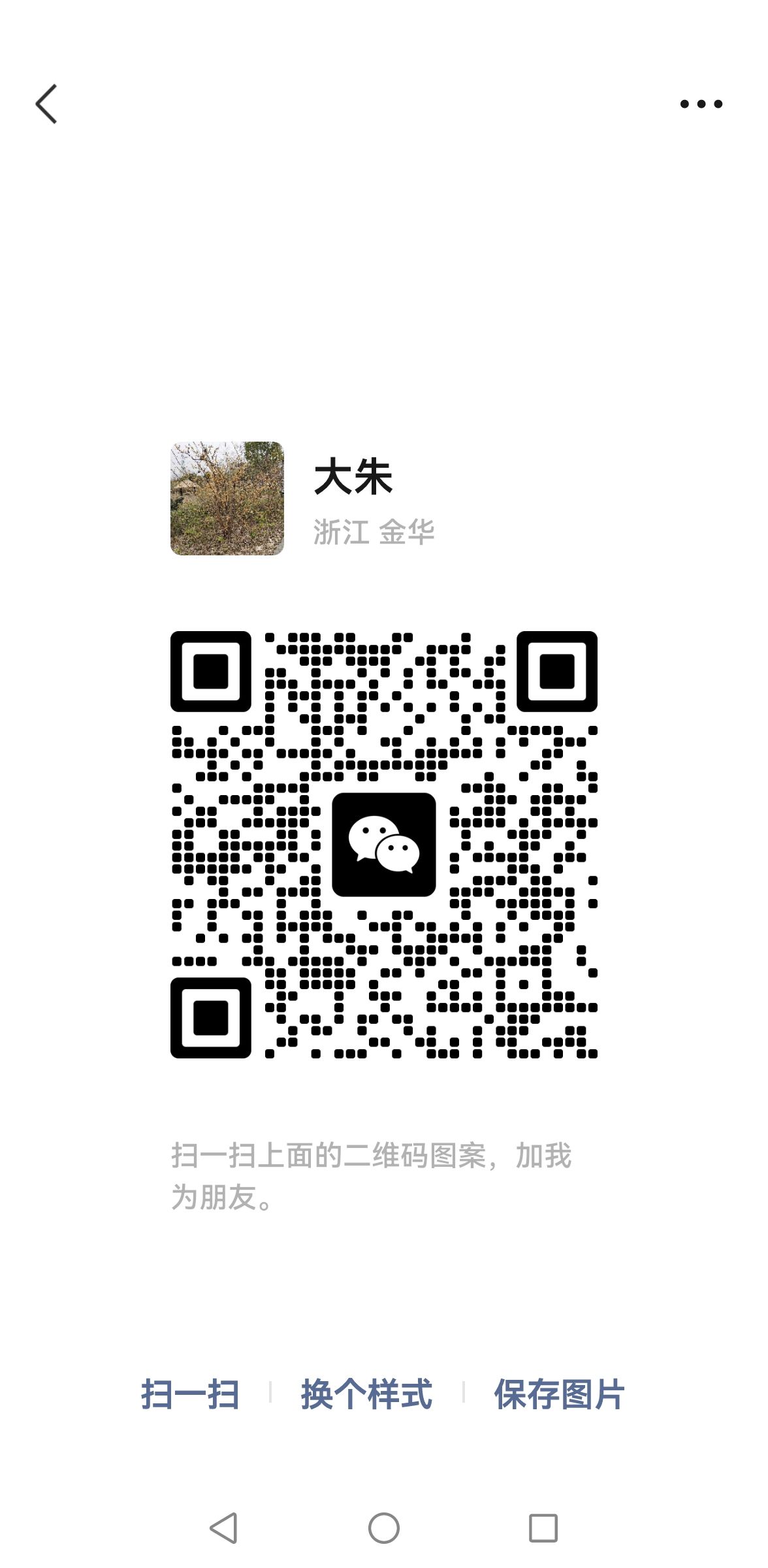
Task: Save the QR image with 保存图片
Action: point(559,1394)
